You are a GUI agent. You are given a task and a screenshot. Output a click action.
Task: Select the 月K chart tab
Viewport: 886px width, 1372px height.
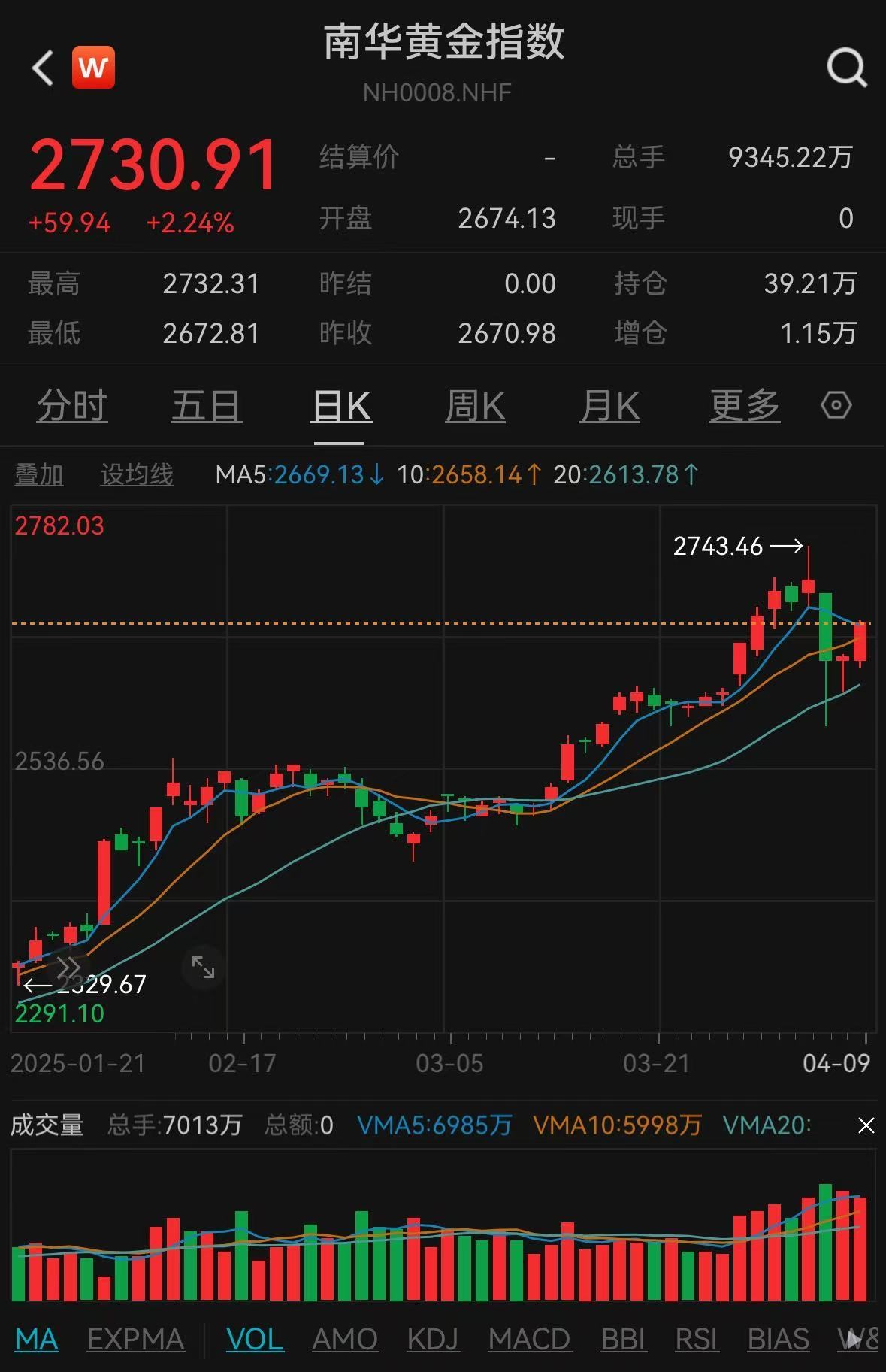pos(609,407)
